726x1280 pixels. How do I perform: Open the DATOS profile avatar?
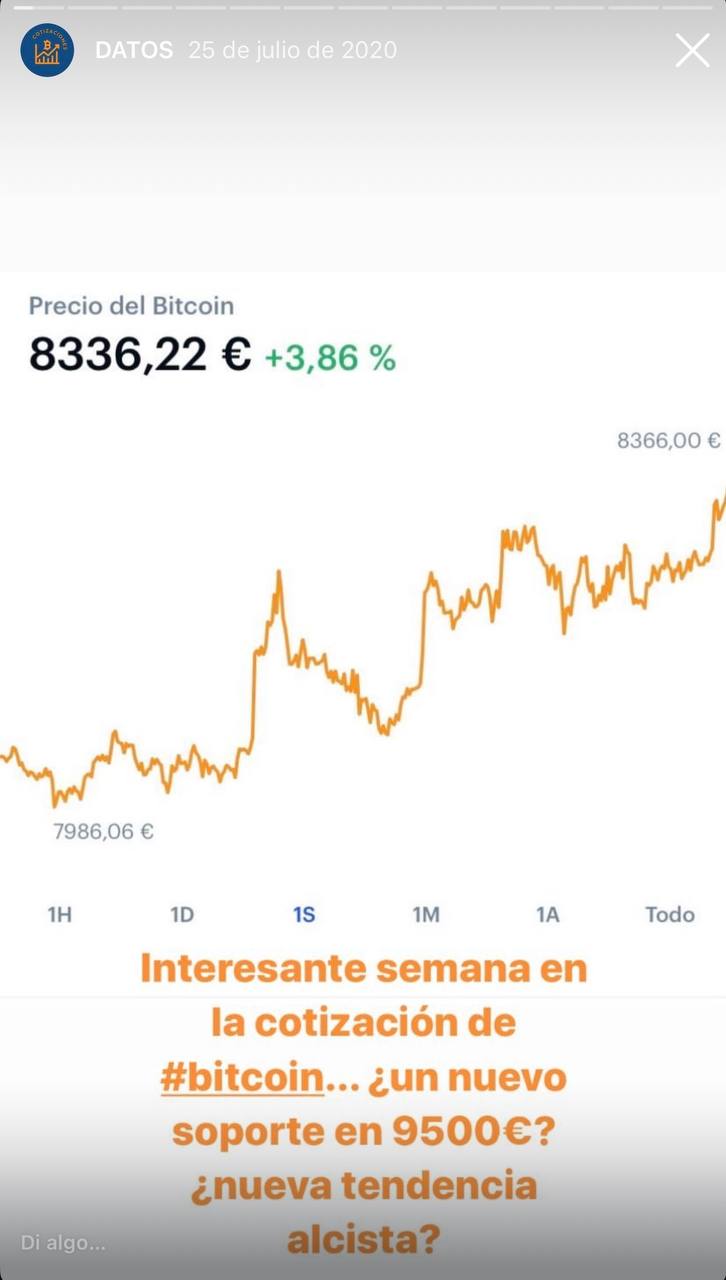47,50
